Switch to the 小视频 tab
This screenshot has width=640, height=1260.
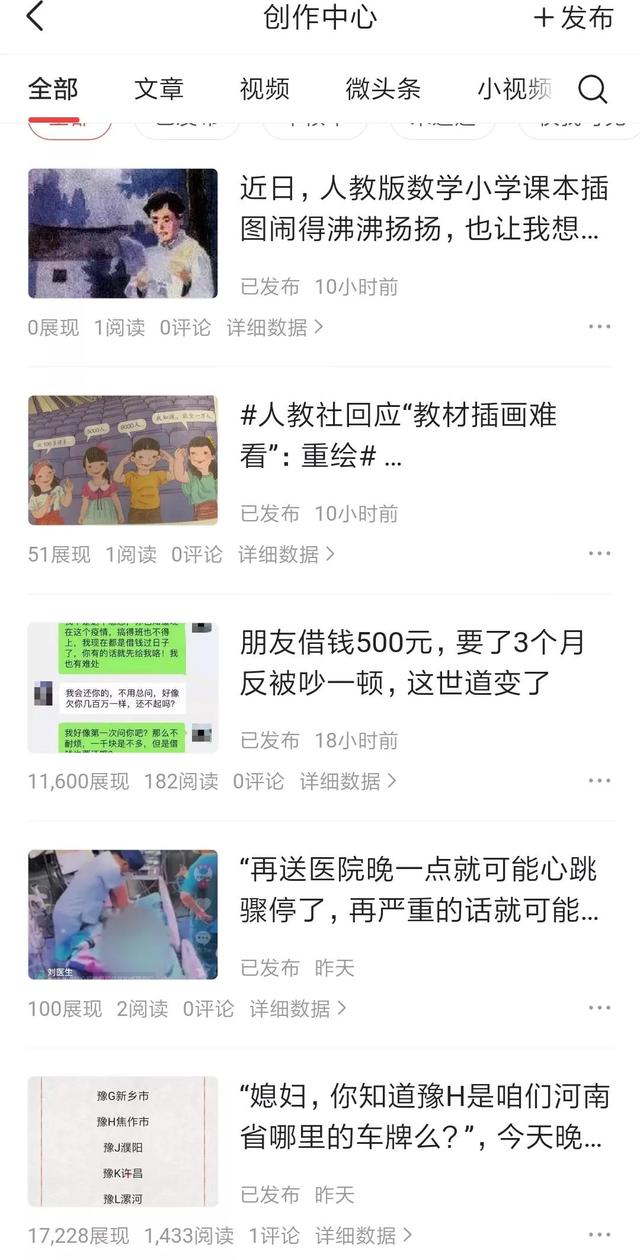click(514, 89)
